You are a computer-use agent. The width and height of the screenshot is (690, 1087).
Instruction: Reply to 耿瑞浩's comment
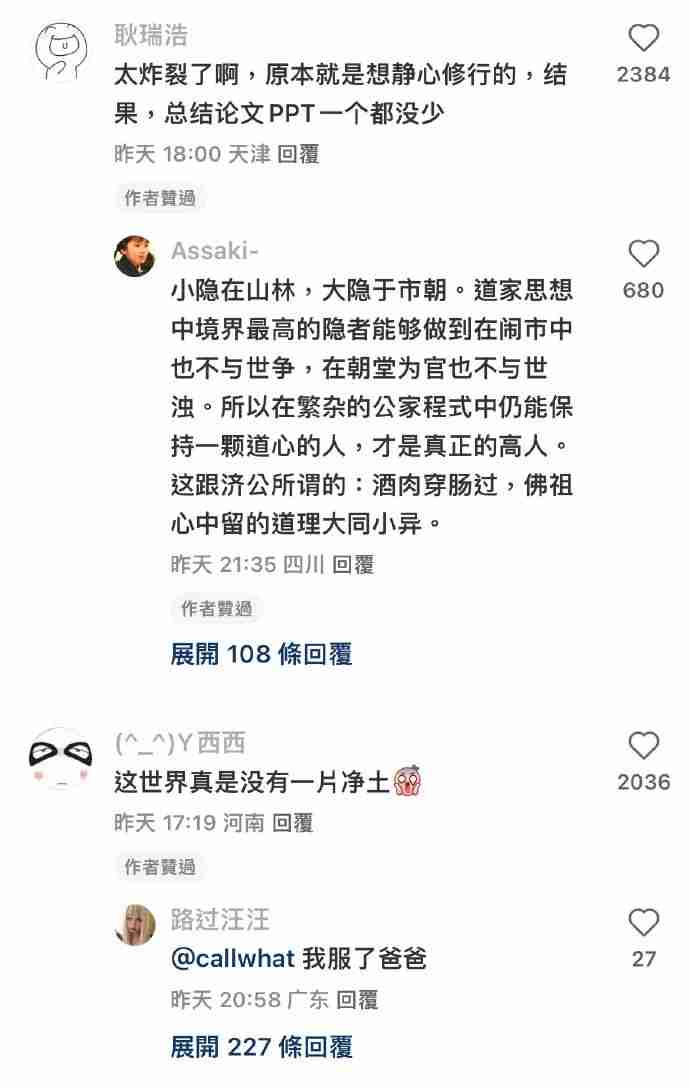pos(298,154)
